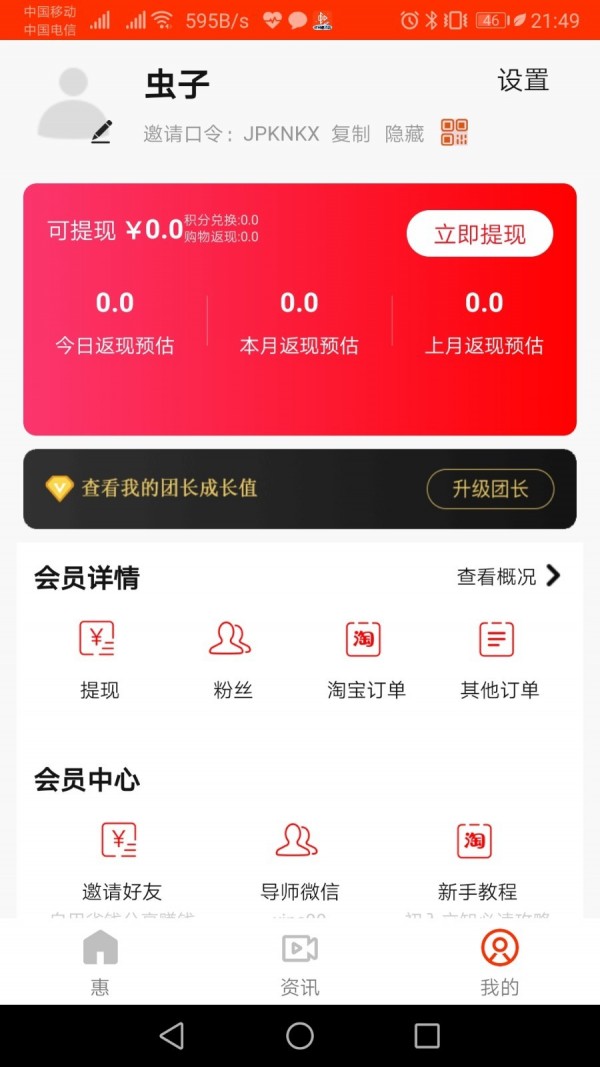This screenshot has width=600, height=1067.
Task: Open 导师微信
Action: 299,860
